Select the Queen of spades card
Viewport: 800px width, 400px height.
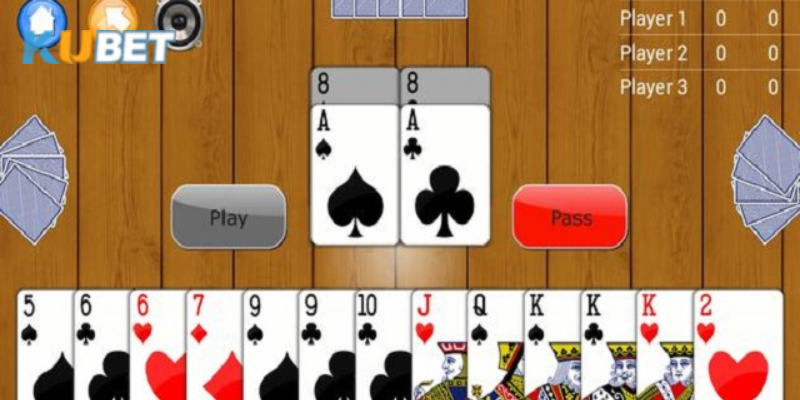494,345
